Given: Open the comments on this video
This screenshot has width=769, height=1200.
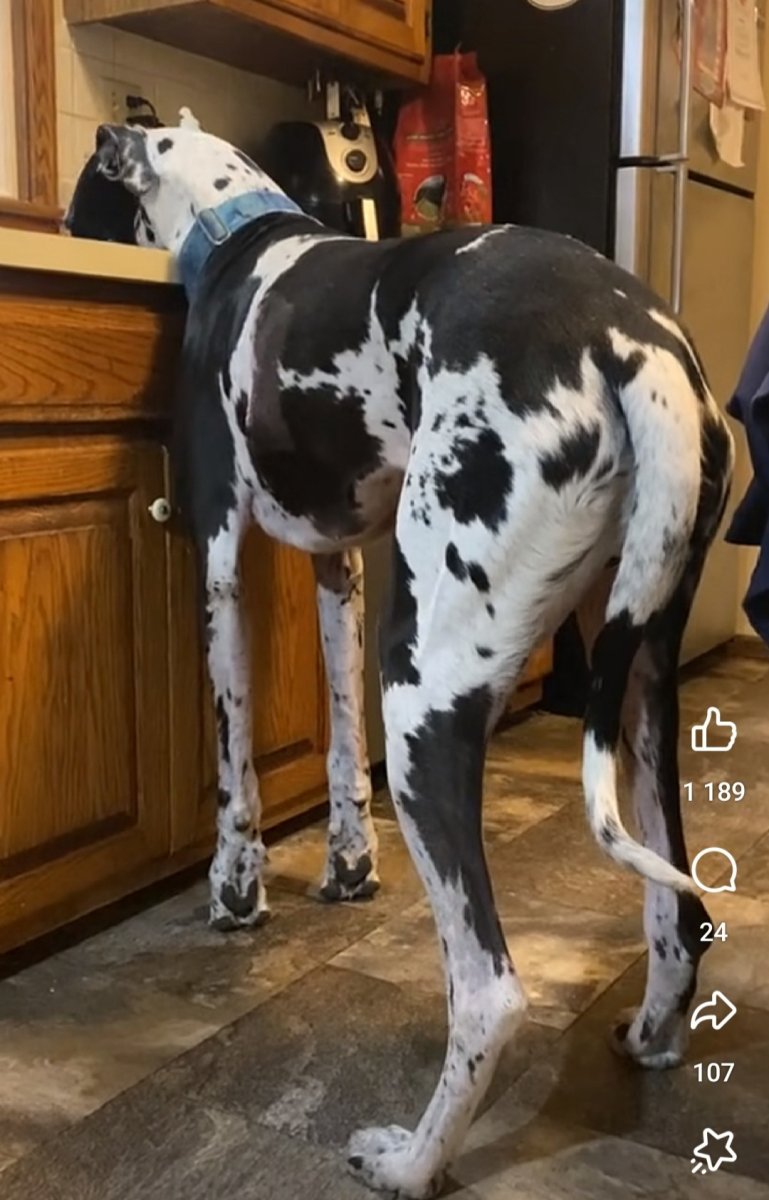Looking at the screenshot, I should point(714,870).
